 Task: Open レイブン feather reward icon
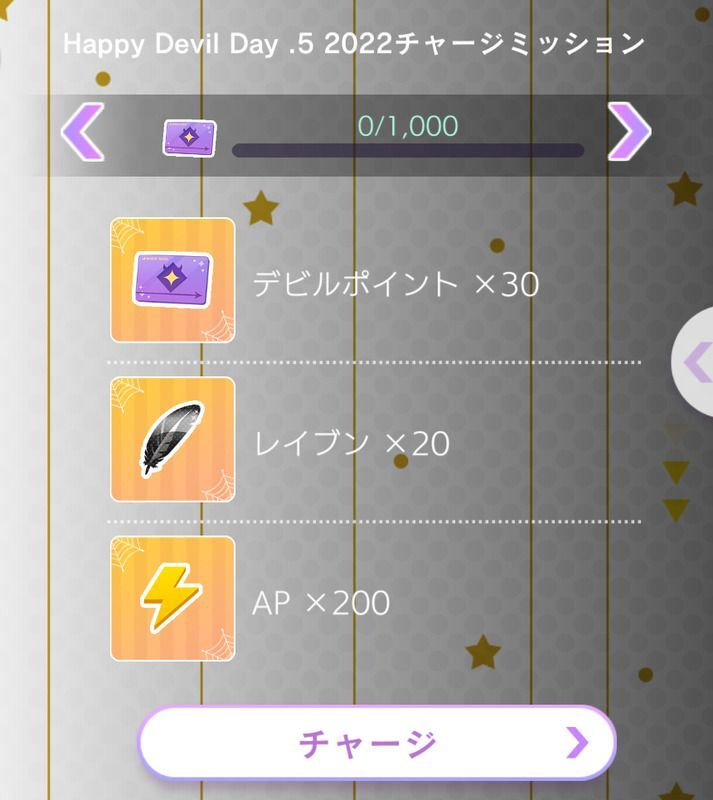[172, 439]
